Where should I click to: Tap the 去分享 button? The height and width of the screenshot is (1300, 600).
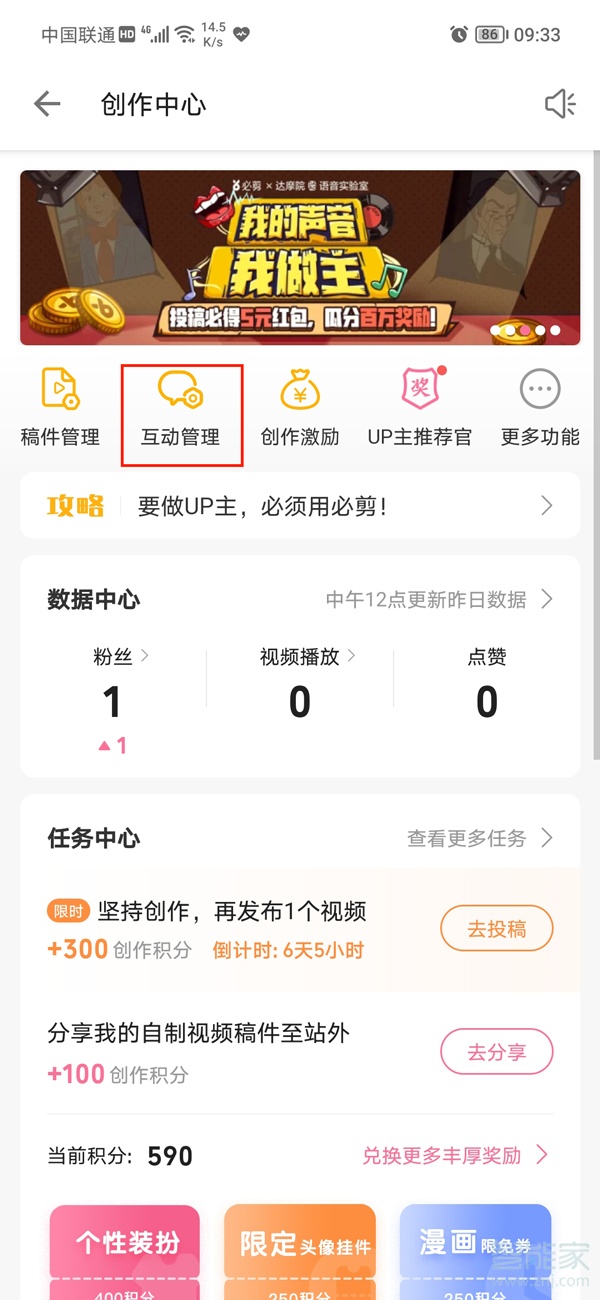point(497,1052)
